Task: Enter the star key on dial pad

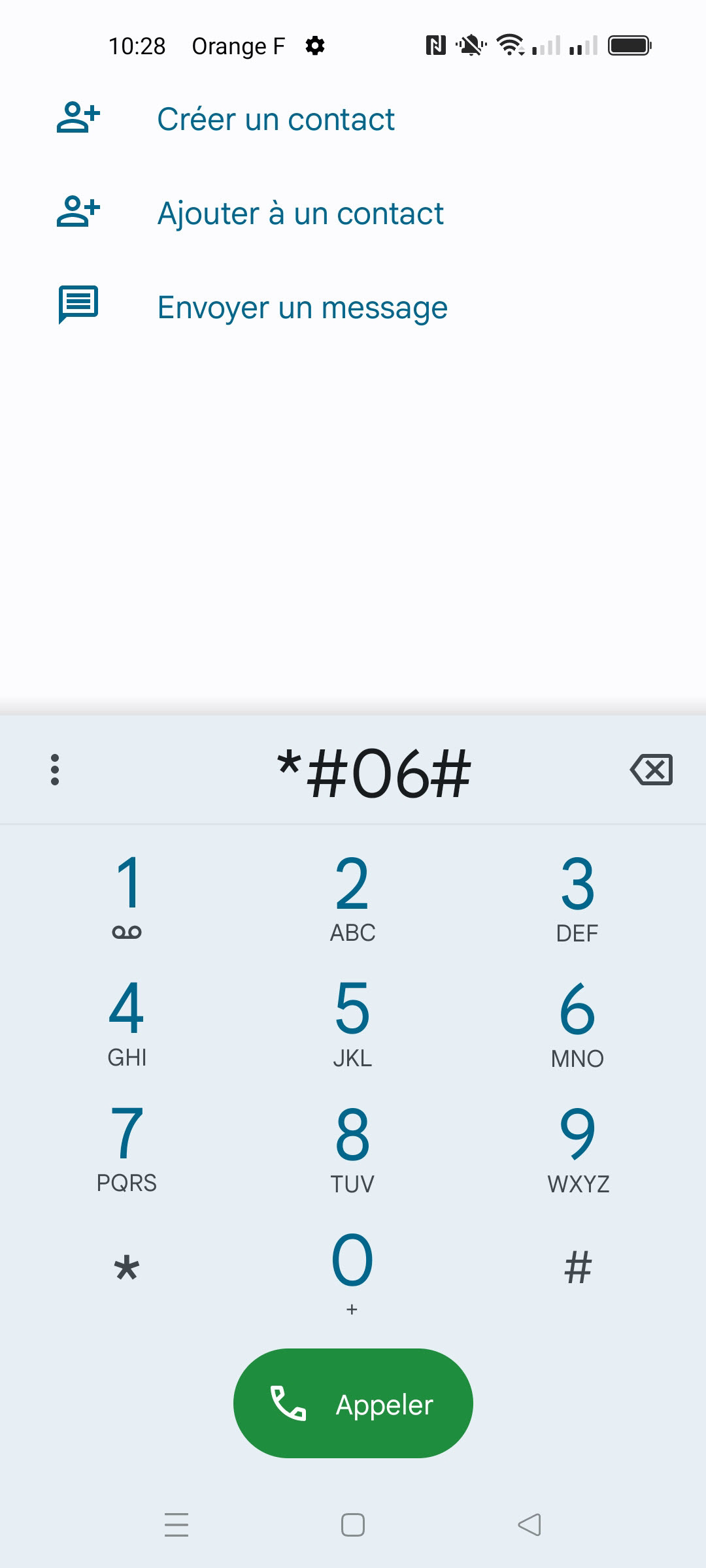Action: click(127, 1269)
